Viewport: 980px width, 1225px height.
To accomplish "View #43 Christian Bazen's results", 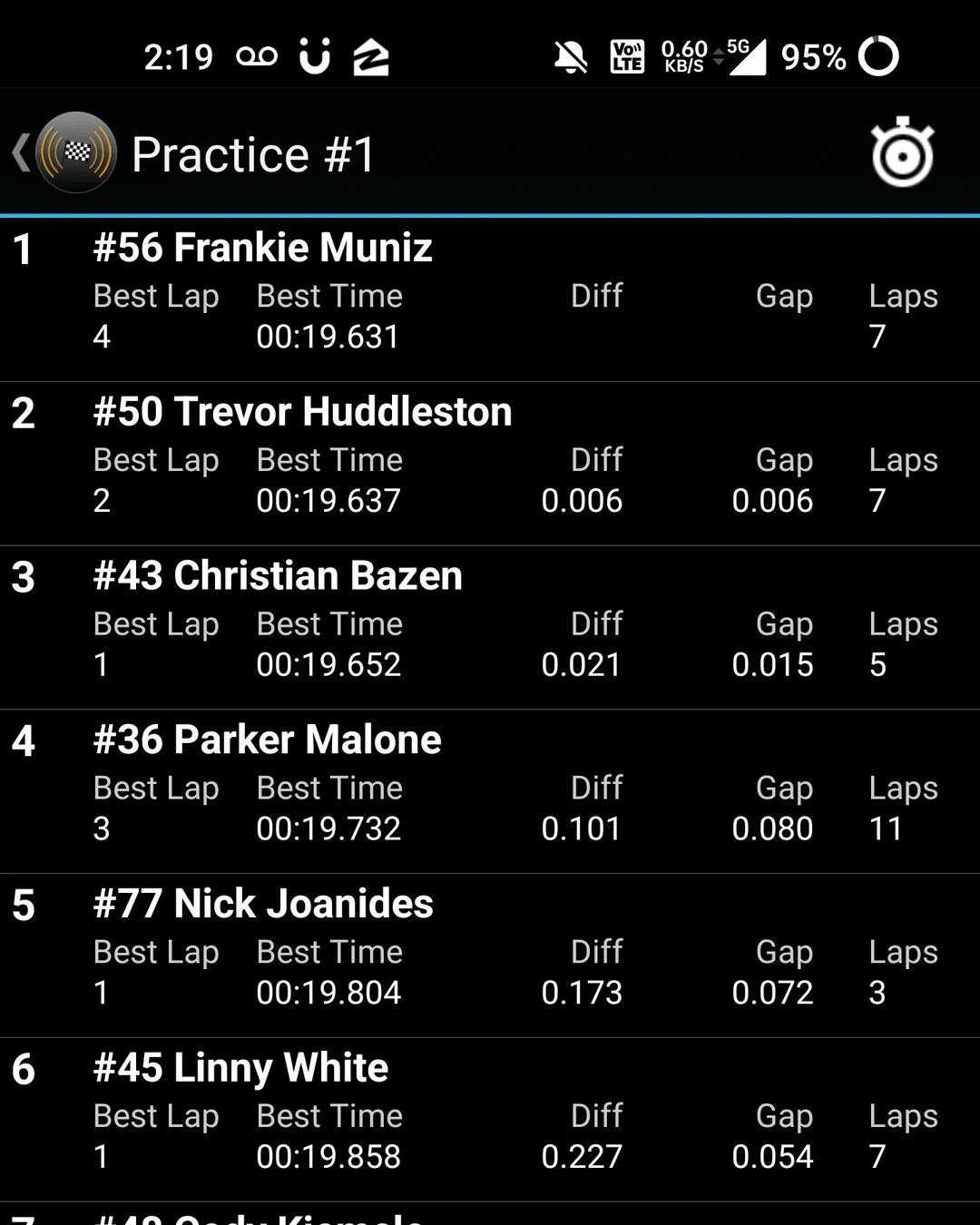I will click(490, 628).
